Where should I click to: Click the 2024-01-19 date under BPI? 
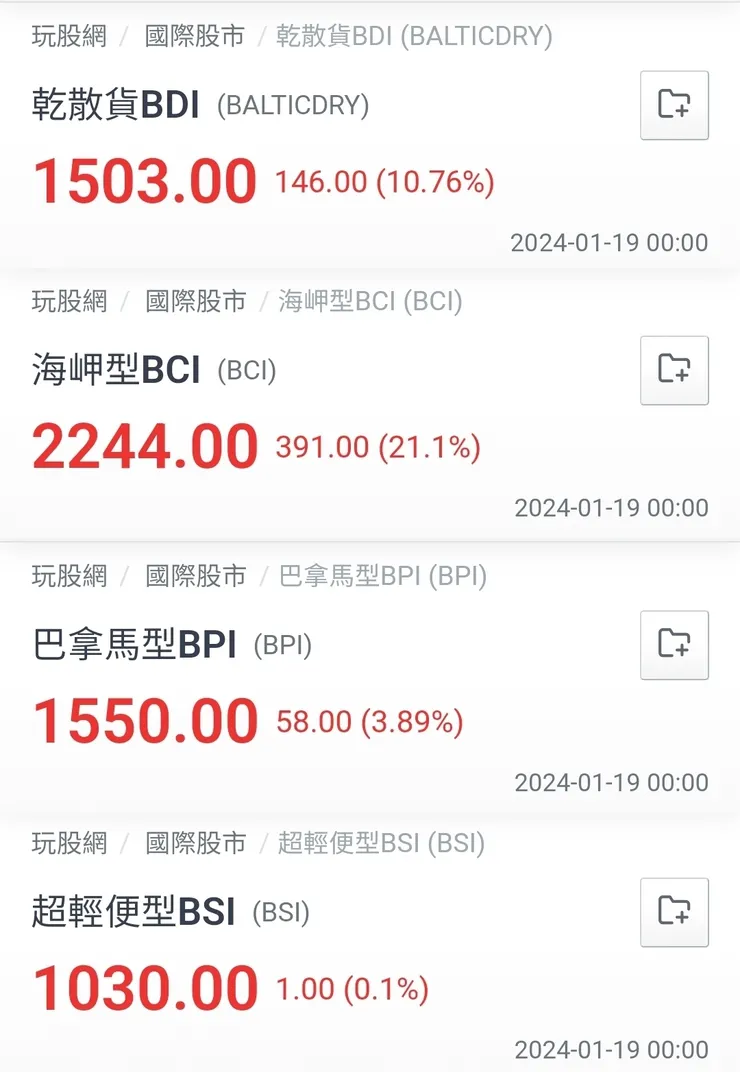point(613,781)
